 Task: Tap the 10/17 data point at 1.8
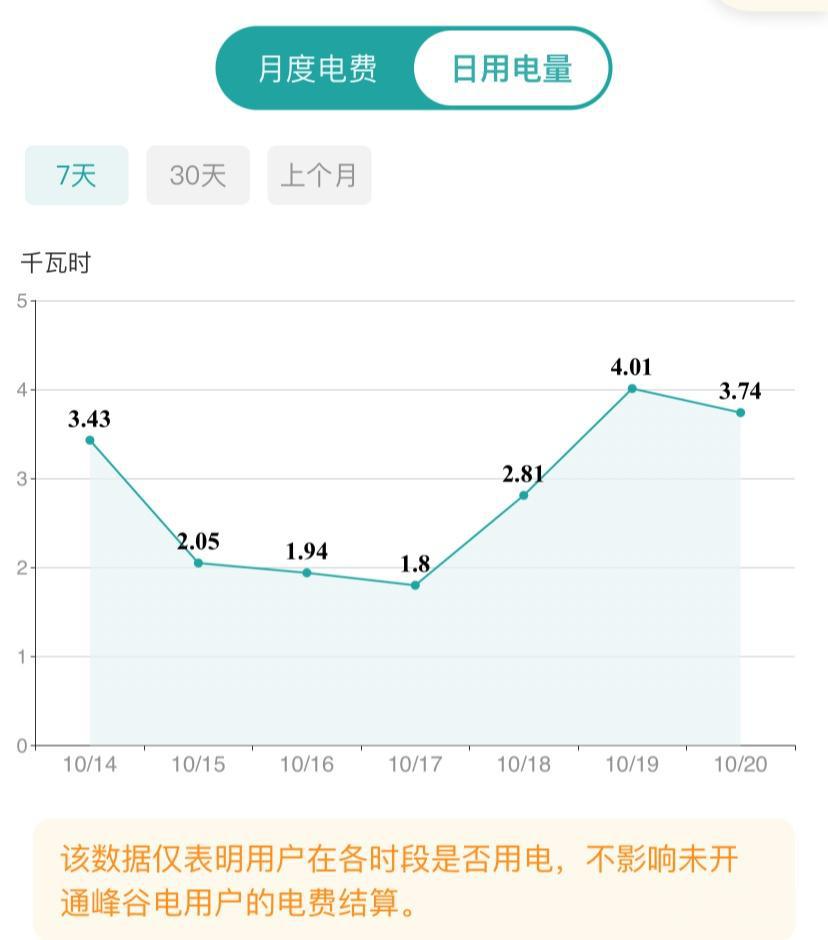[415, 585]
